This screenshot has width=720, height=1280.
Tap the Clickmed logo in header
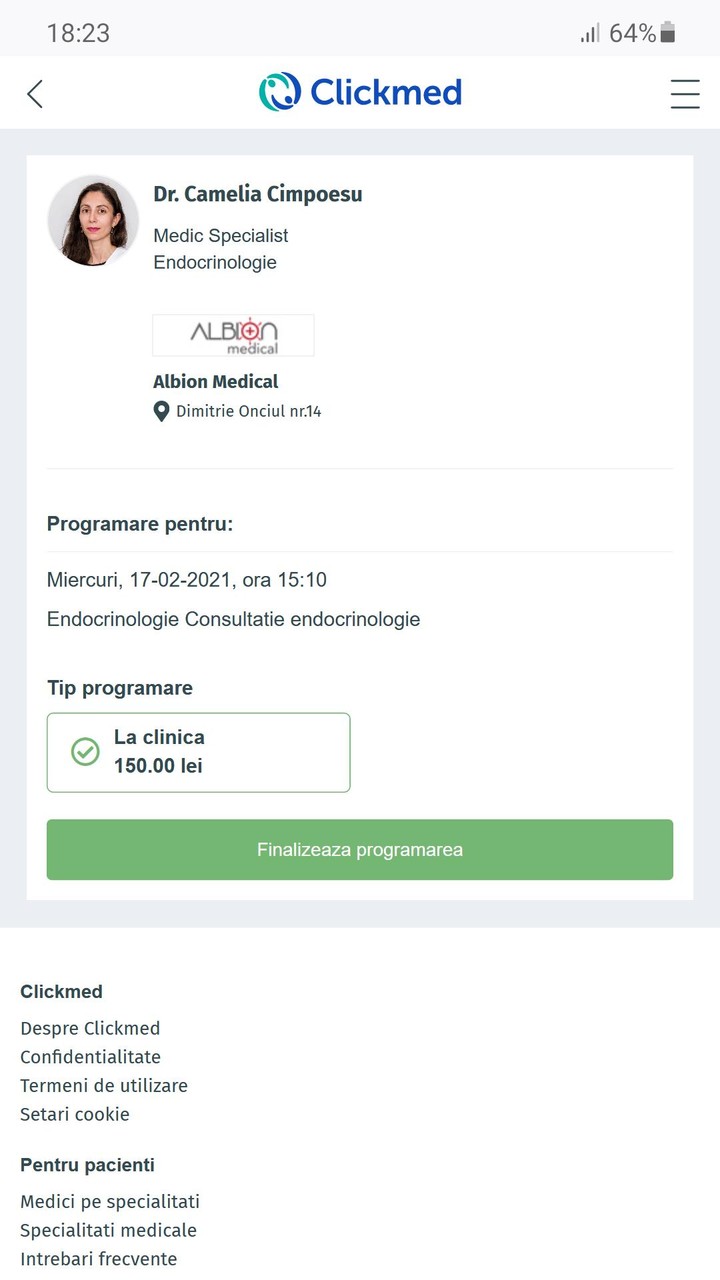360,92
